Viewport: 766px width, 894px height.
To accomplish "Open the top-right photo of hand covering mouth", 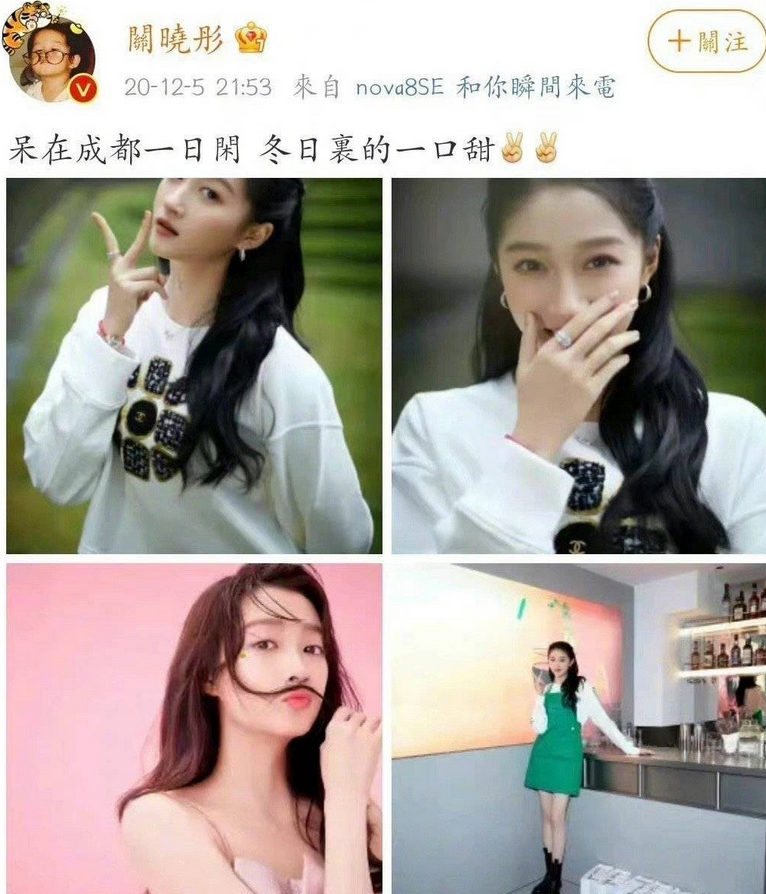I will [x=575, y=365].
